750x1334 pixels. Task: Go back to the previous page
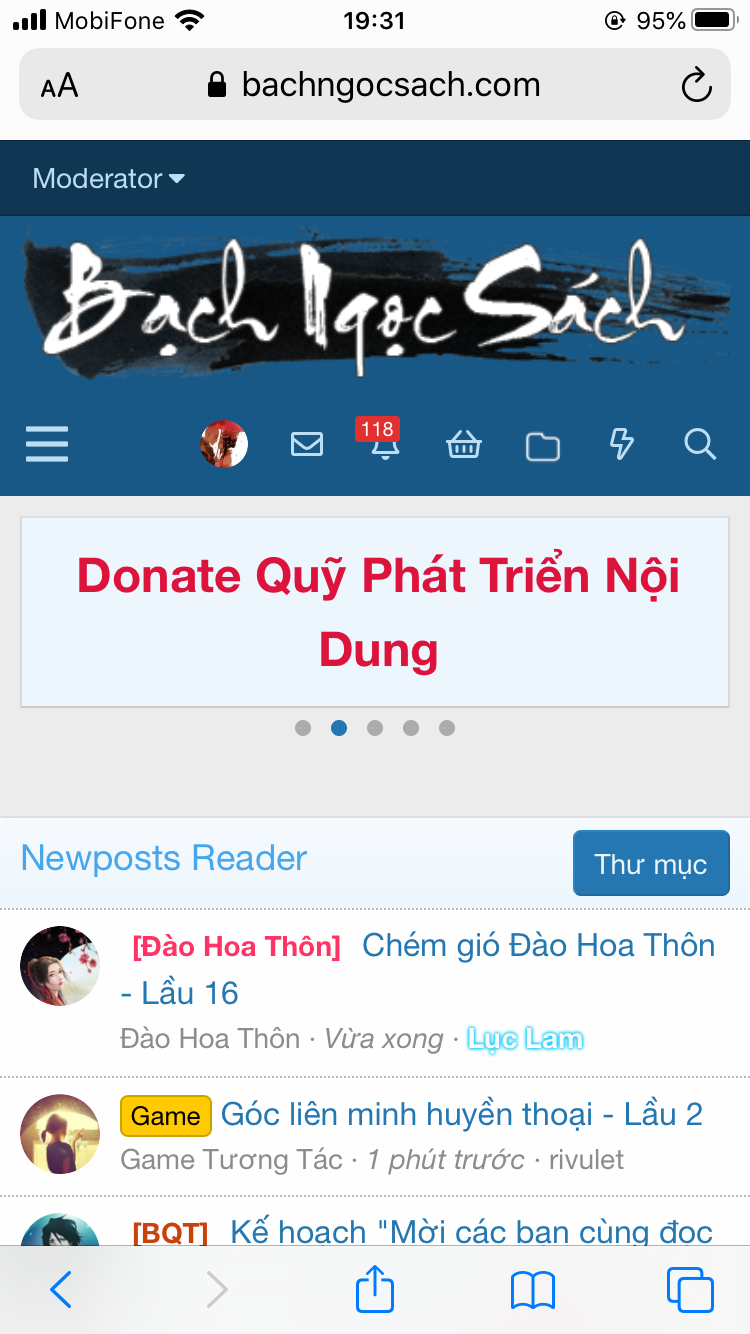point(61,1290)
